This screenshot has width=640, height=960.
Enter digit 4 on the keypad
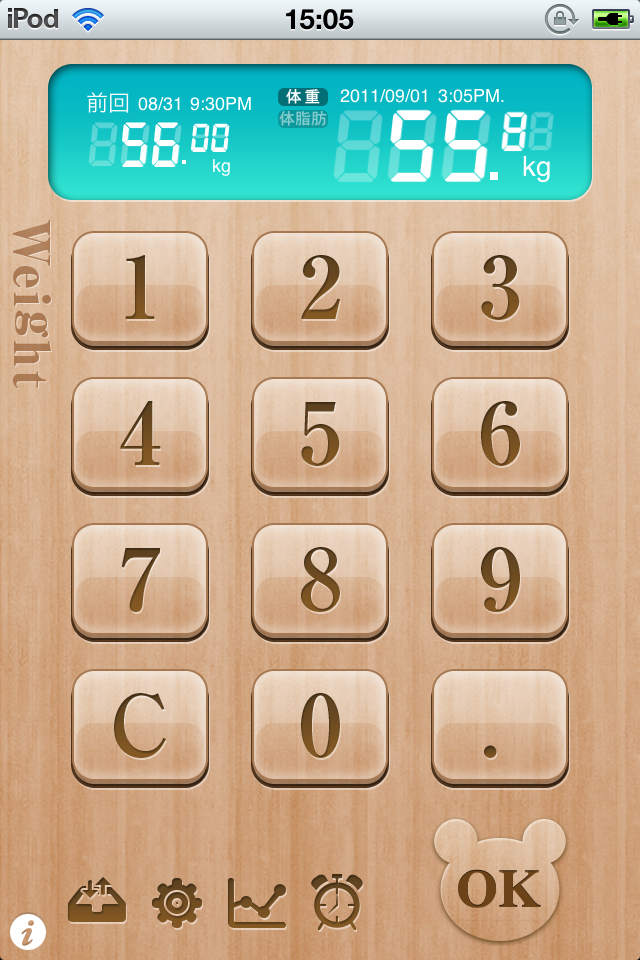point(140,435)
